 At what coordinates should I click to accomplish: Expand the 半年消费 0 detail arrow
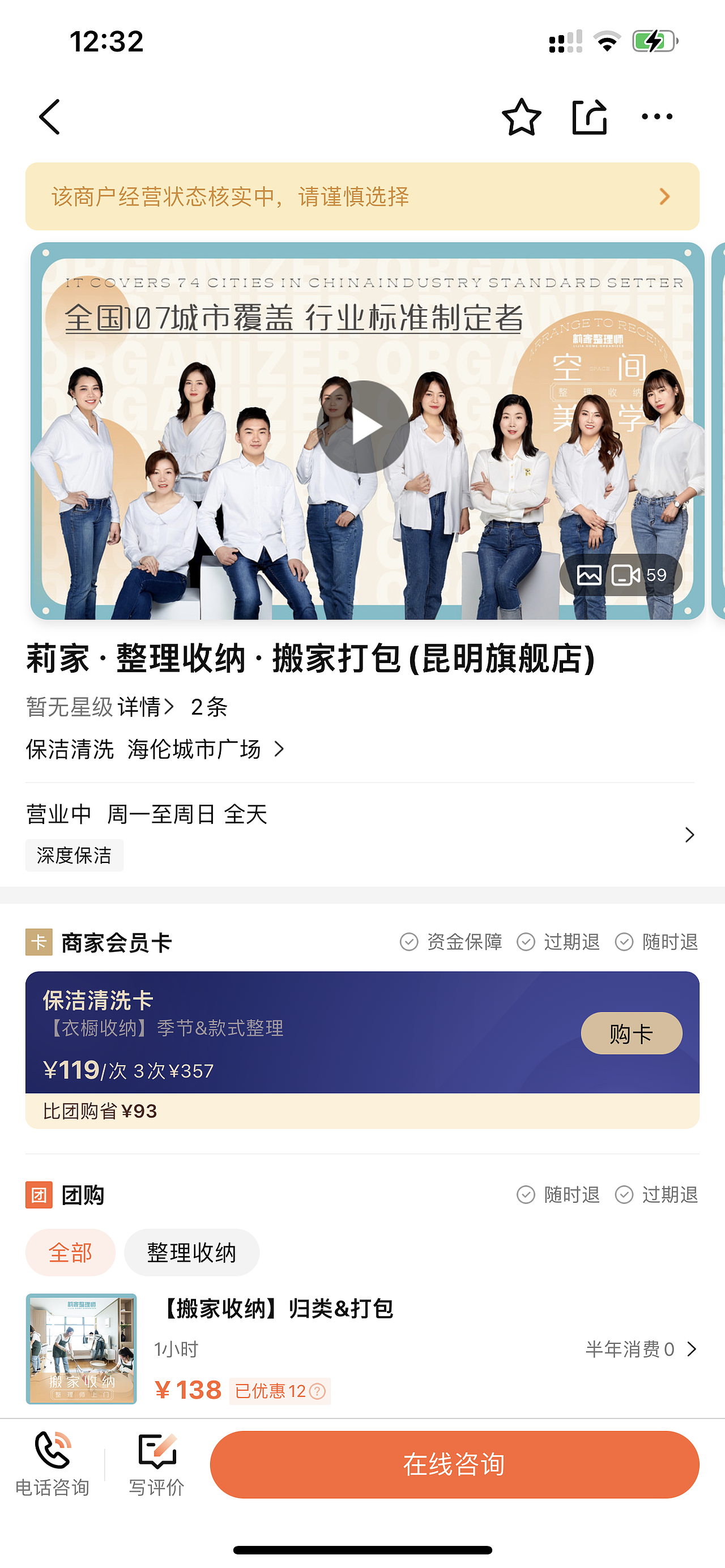(x=692, y=1349)
